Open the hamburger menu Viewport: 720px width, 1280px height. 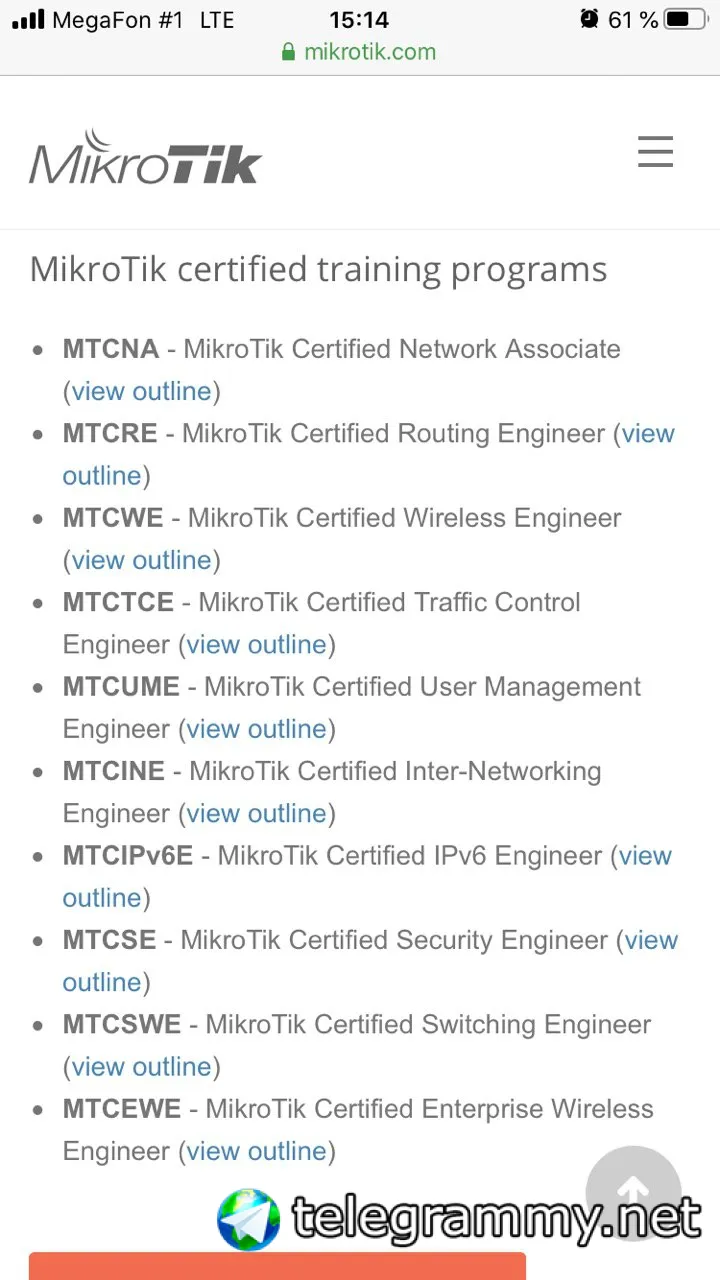(x=656, y=152)
